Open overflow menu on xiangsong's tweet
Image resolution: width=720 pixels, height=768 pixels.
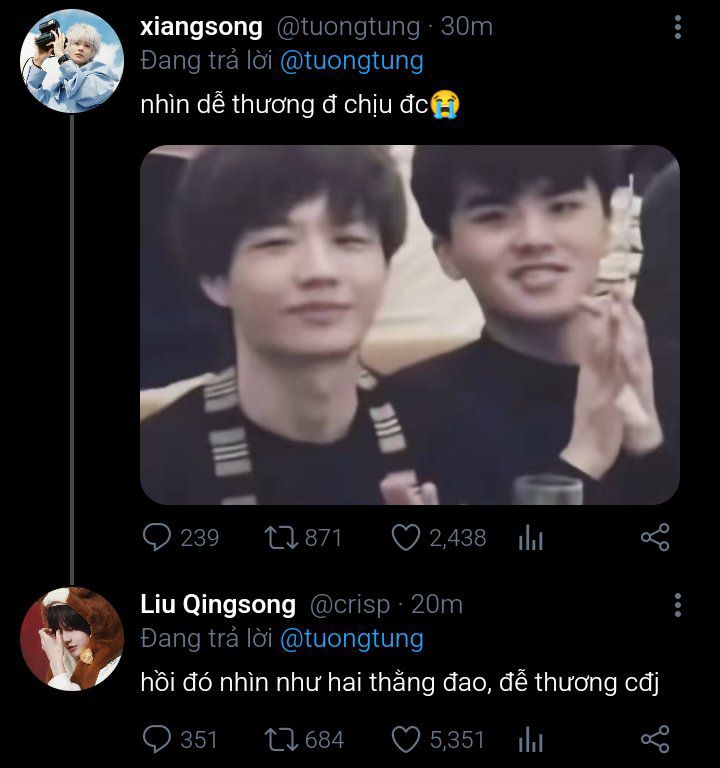click(x=678, y=27)
